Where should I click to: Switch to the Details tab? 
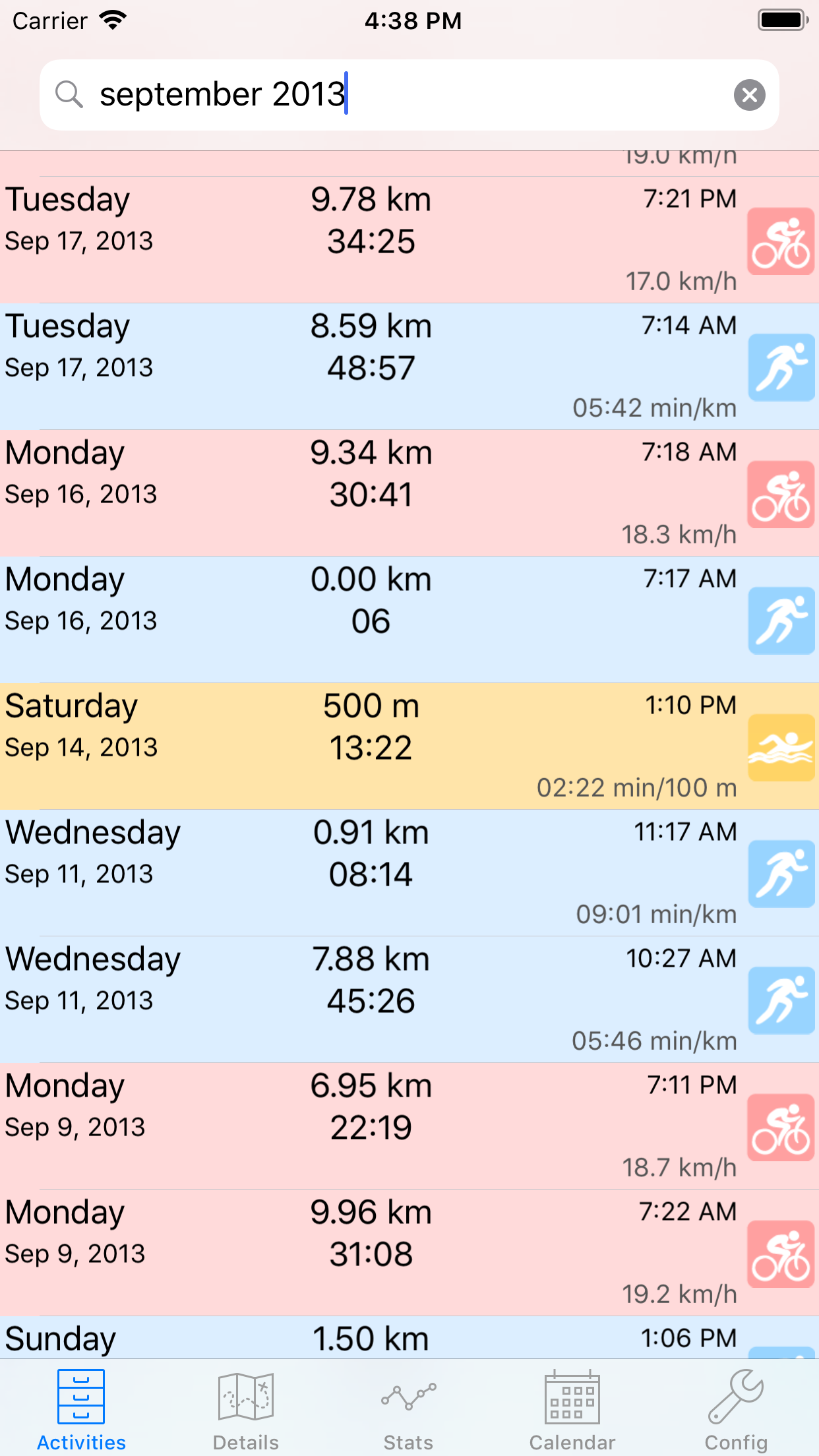[245, 1409]
